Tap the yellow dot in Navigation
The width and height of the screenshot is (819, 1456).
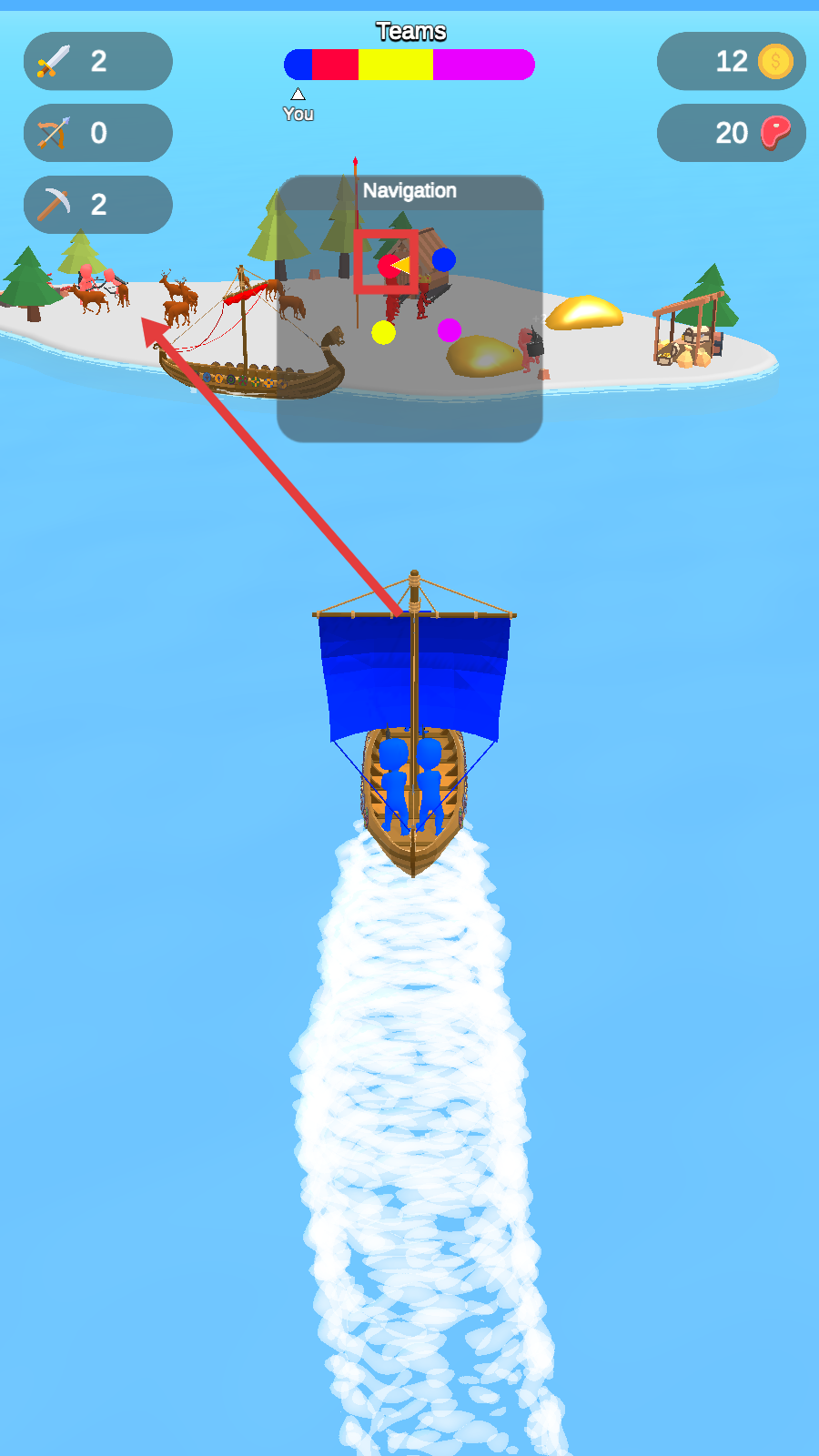tap(383, 332)
